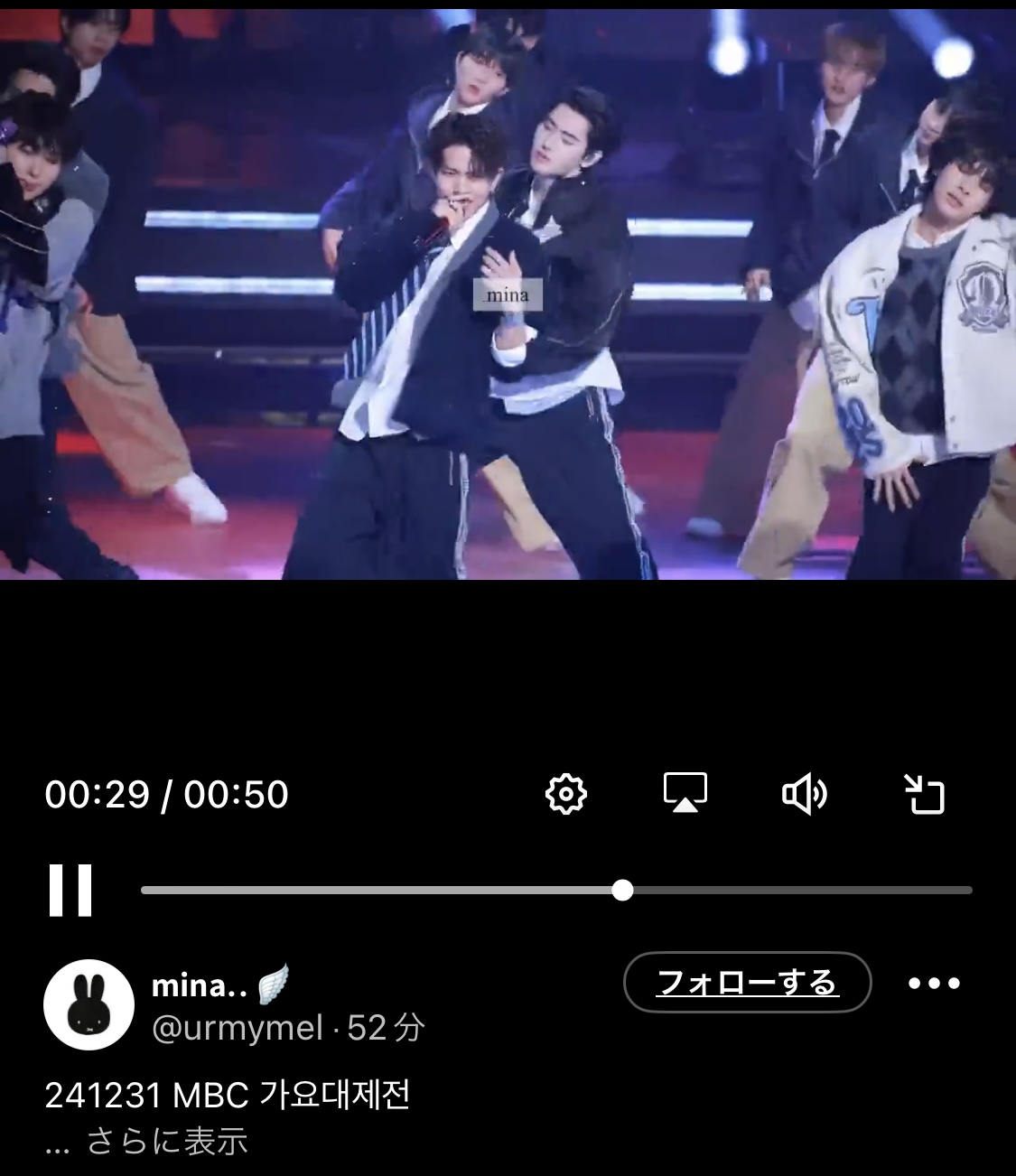Open mina's profile avatar
1016x1176 pixels.
click(89, 1004)
